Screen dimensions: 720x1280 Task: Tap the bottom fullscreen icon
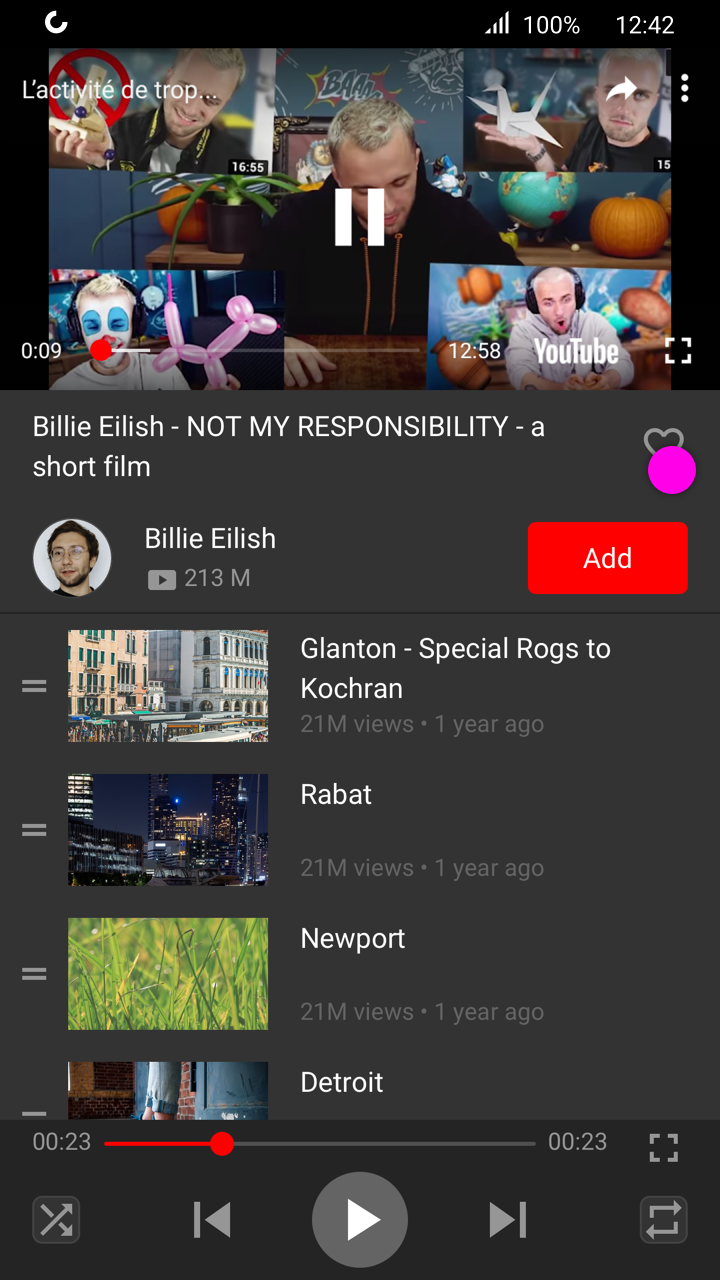coord(664,1147)
